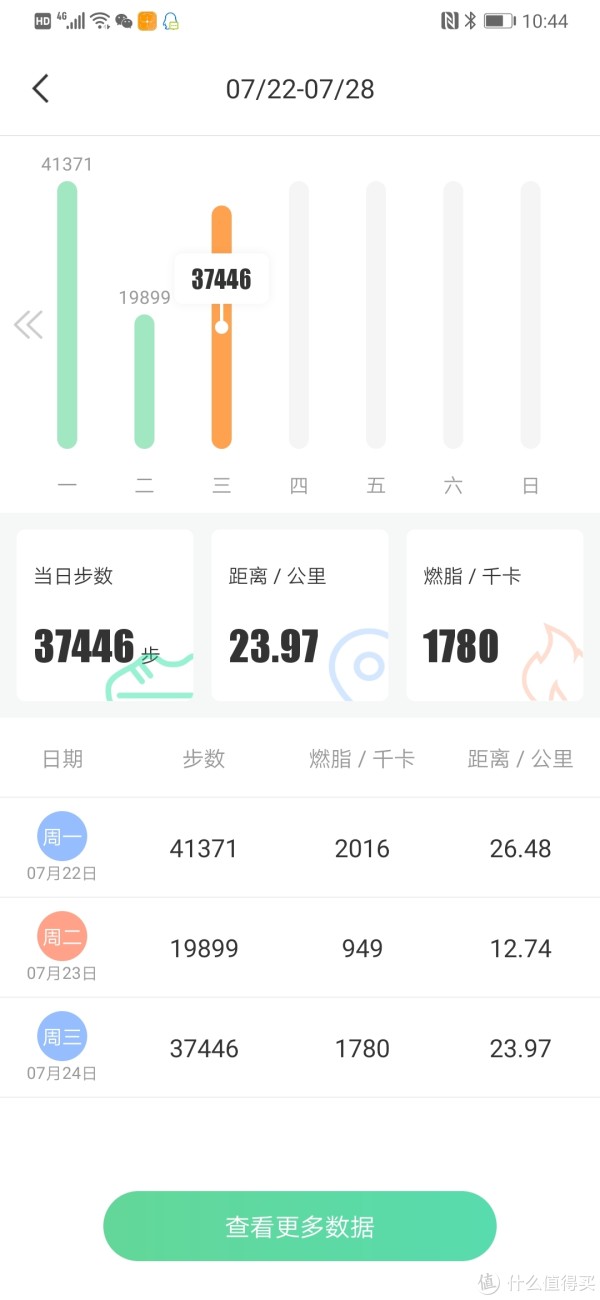Jump to previous week with double arrows
The height and width of the screenshot is (1300, 600).
tap(28, 325)
